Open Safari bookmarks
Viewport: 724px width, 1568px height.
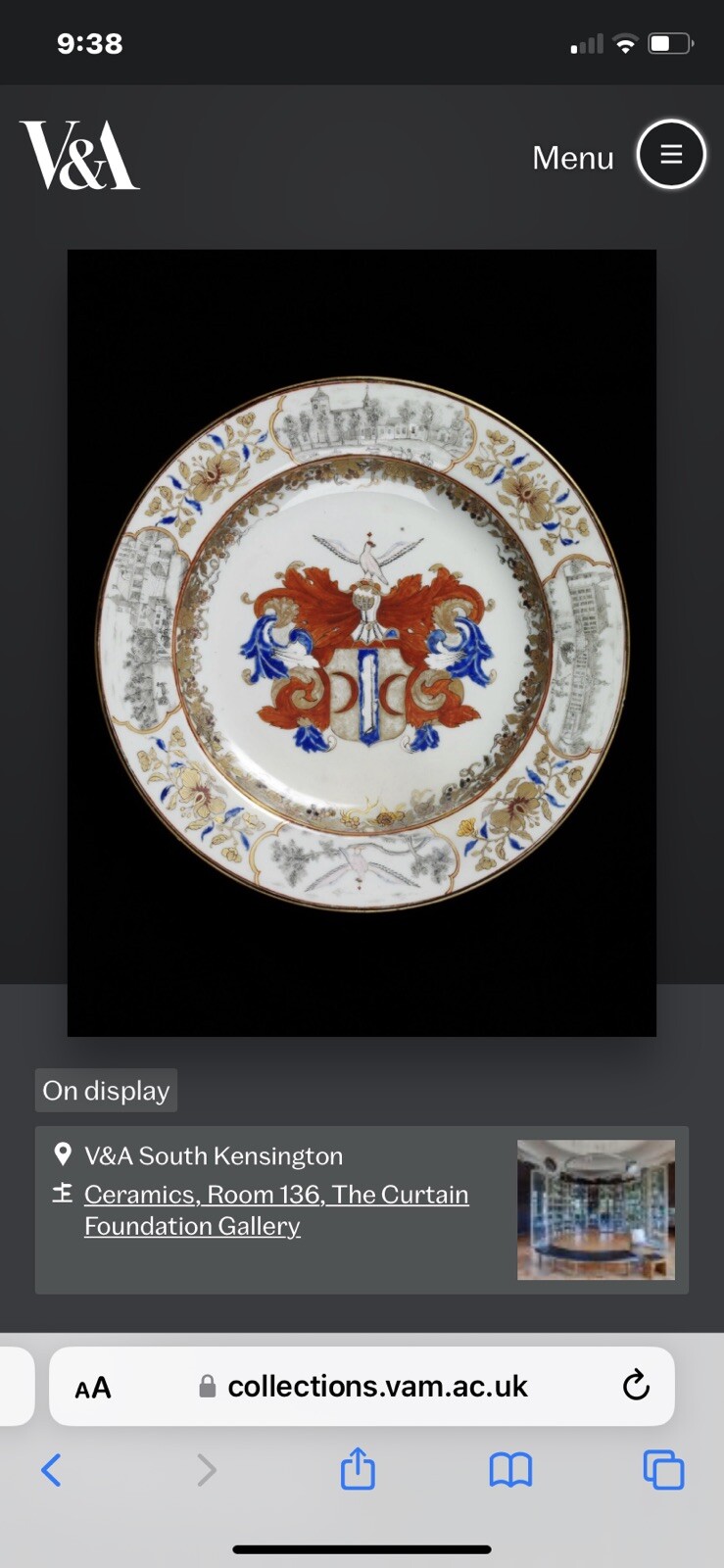pos(510,1469)
